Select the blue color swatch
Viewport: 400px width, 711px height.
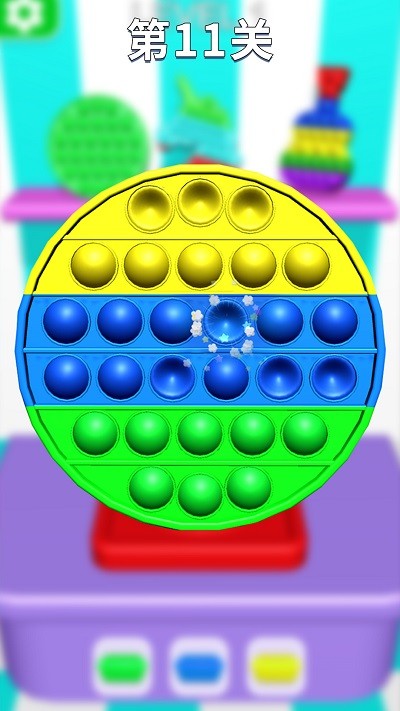point(199,668)
